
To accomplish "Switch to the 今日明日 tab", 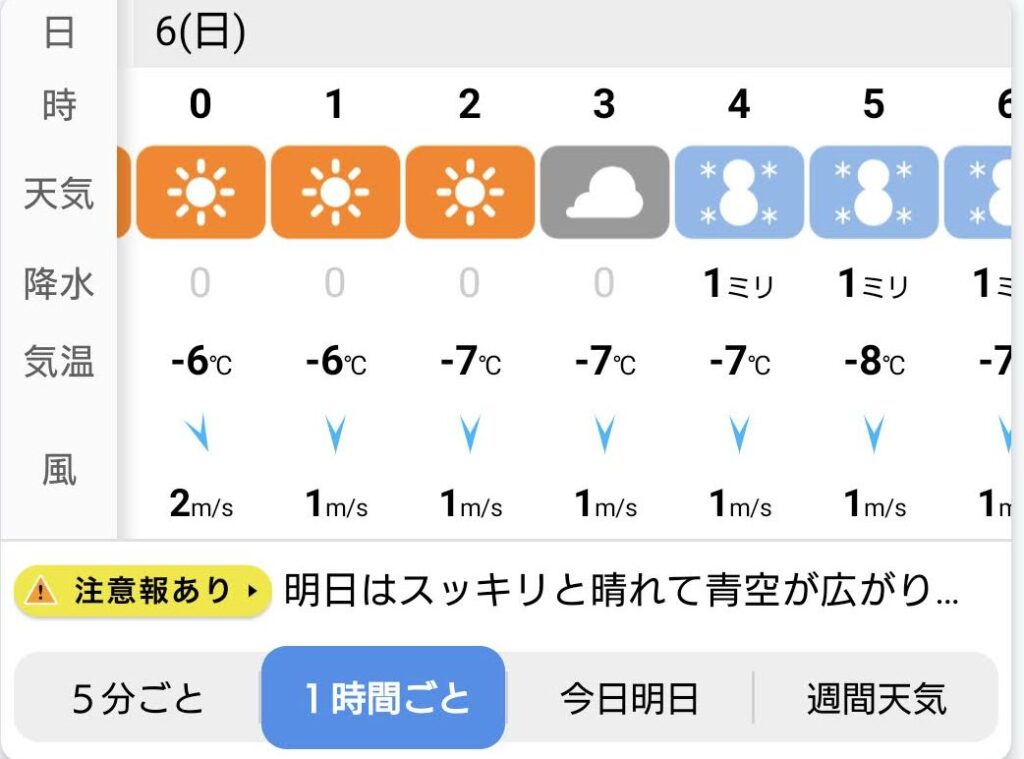I will [629, 698].
